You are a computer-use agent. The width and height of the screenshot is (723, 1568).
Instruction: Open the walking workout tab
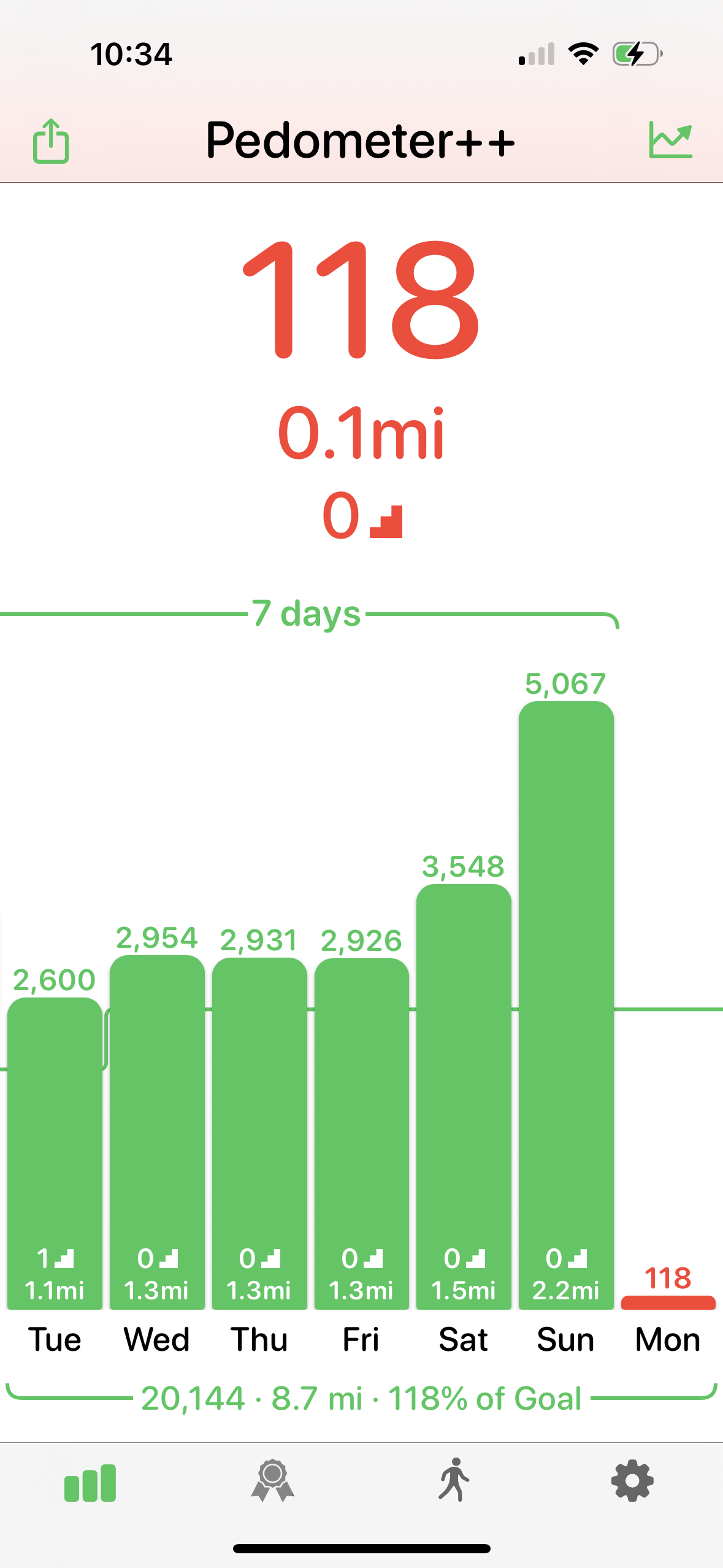coord(454,1480)
